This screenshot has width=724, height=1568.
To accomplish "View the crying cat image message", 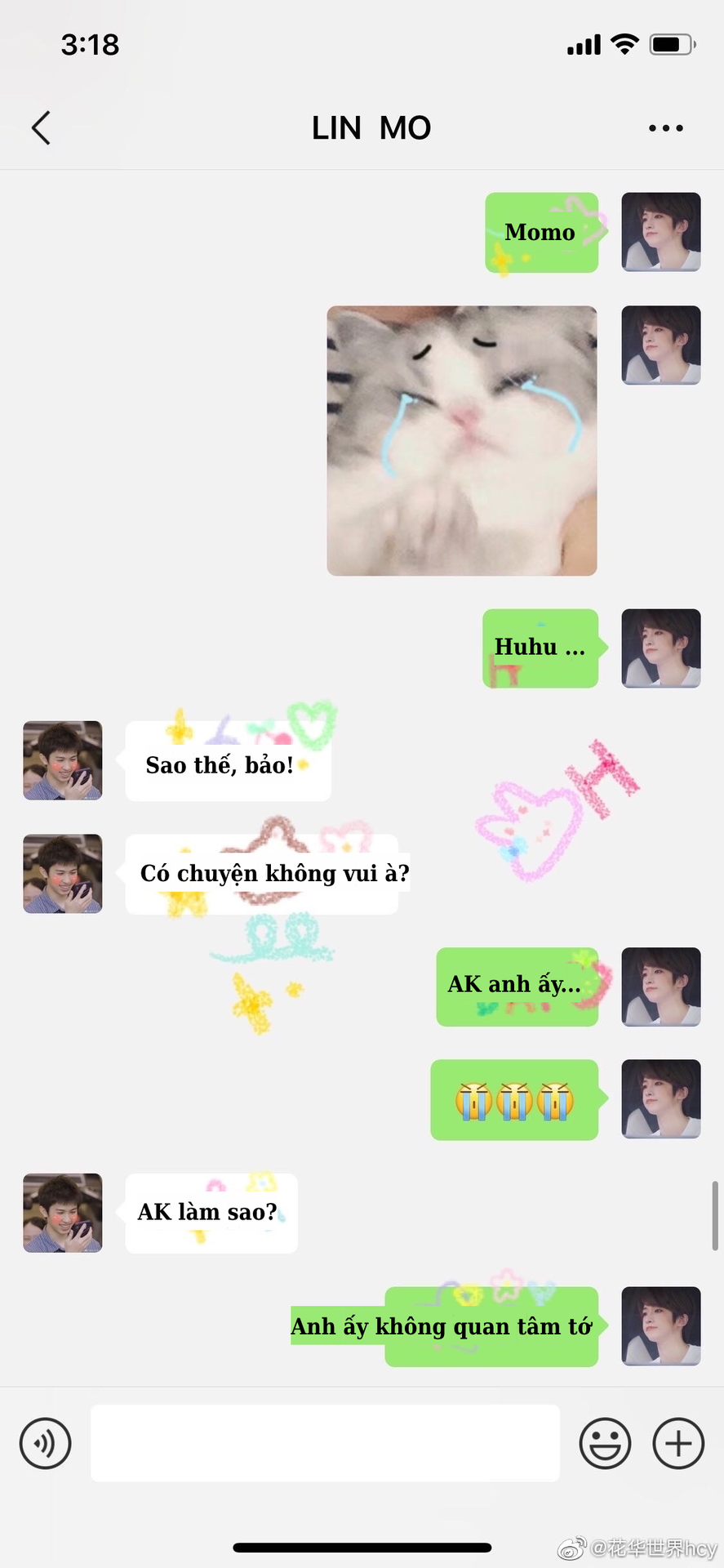I will click(x=462, y=441).
